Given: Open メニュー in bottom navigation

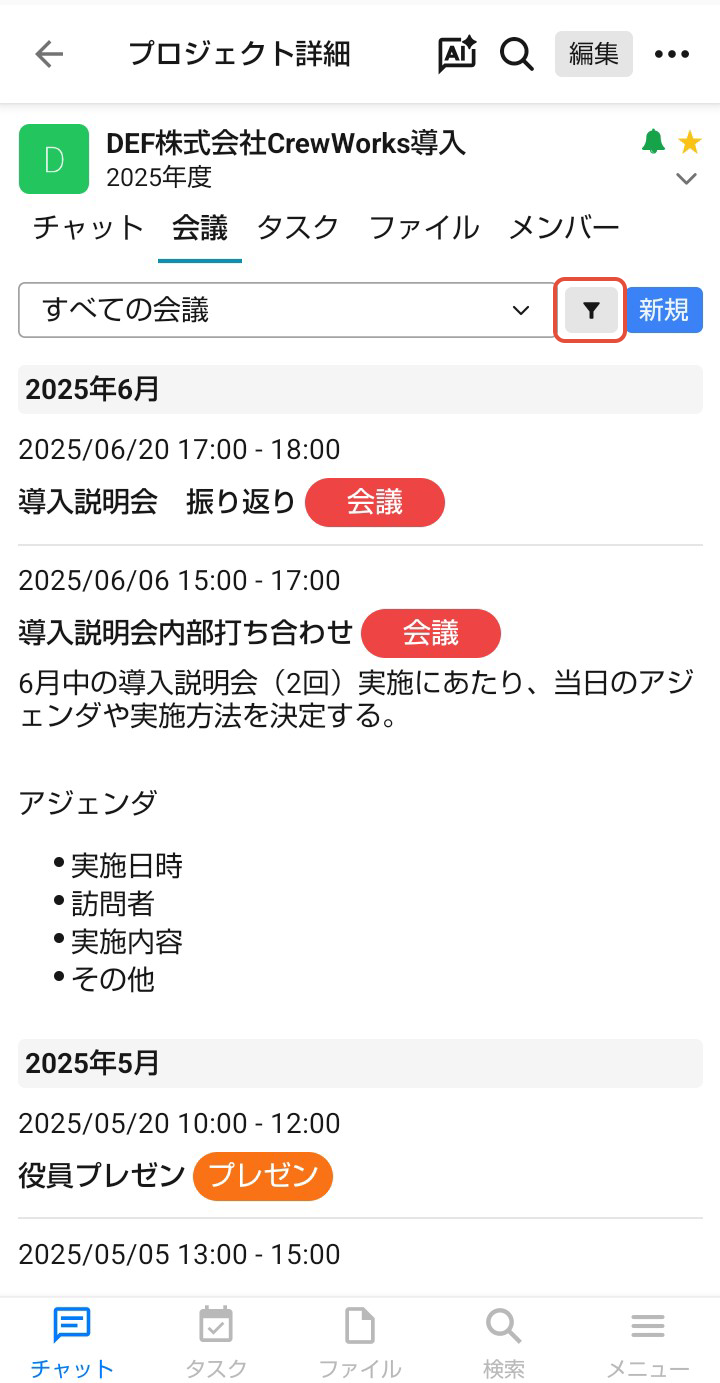Looking at the screenshot, I should coord(648,1342).
